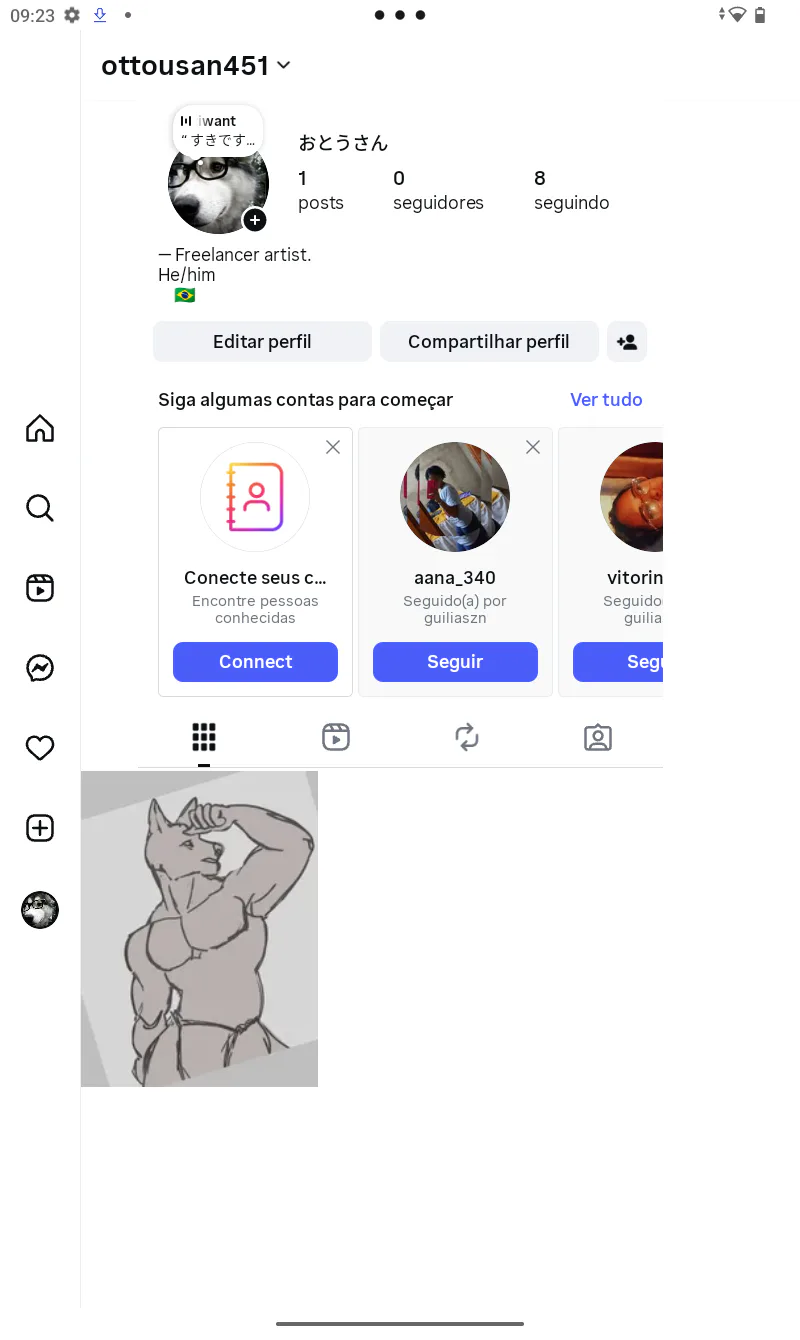The height and width of the screenshot is (1340, 800).
Task: Switch to the posts grid tab
Action: [x=204, y=738]
